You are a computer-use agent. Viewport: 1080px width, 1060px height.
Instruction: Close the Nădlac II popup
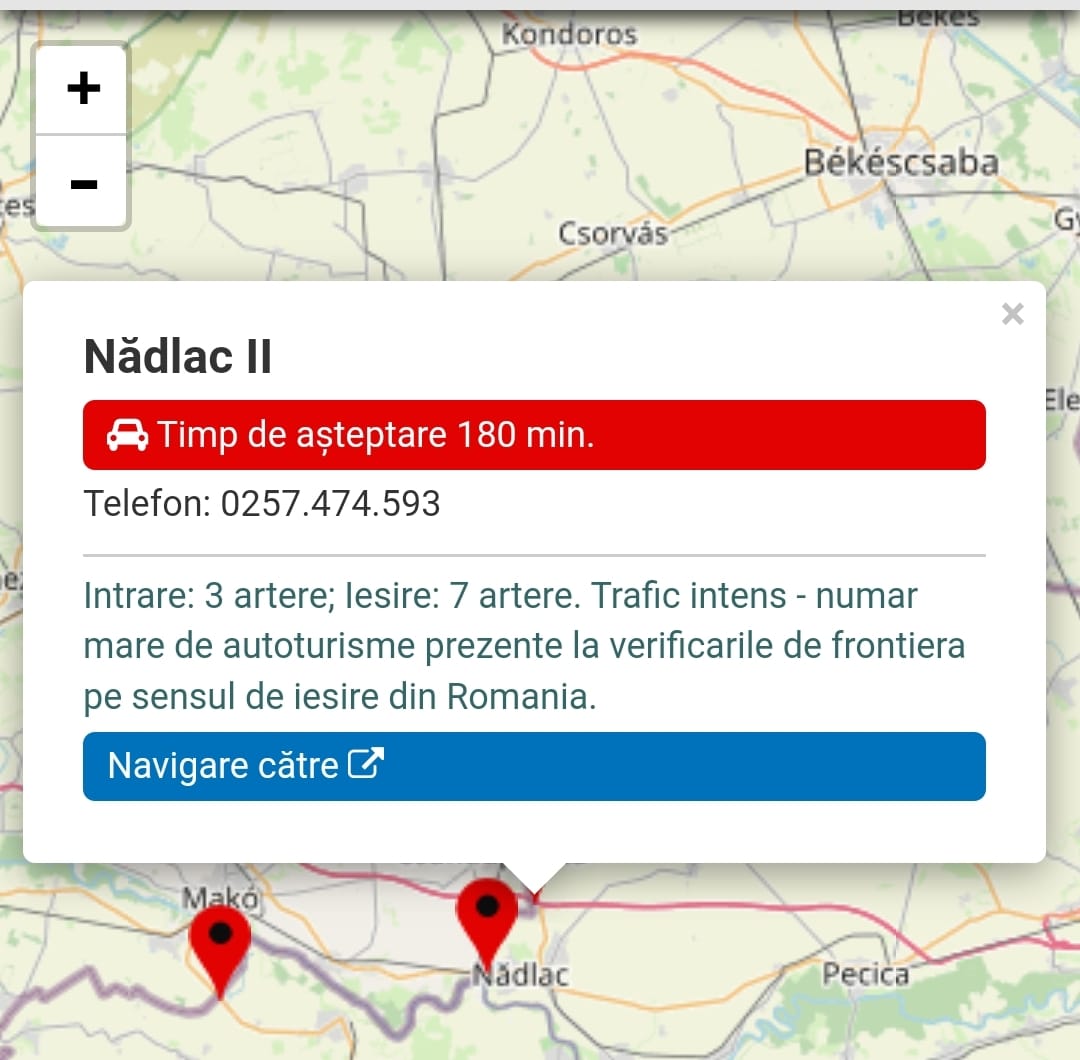click(1012, 315)
